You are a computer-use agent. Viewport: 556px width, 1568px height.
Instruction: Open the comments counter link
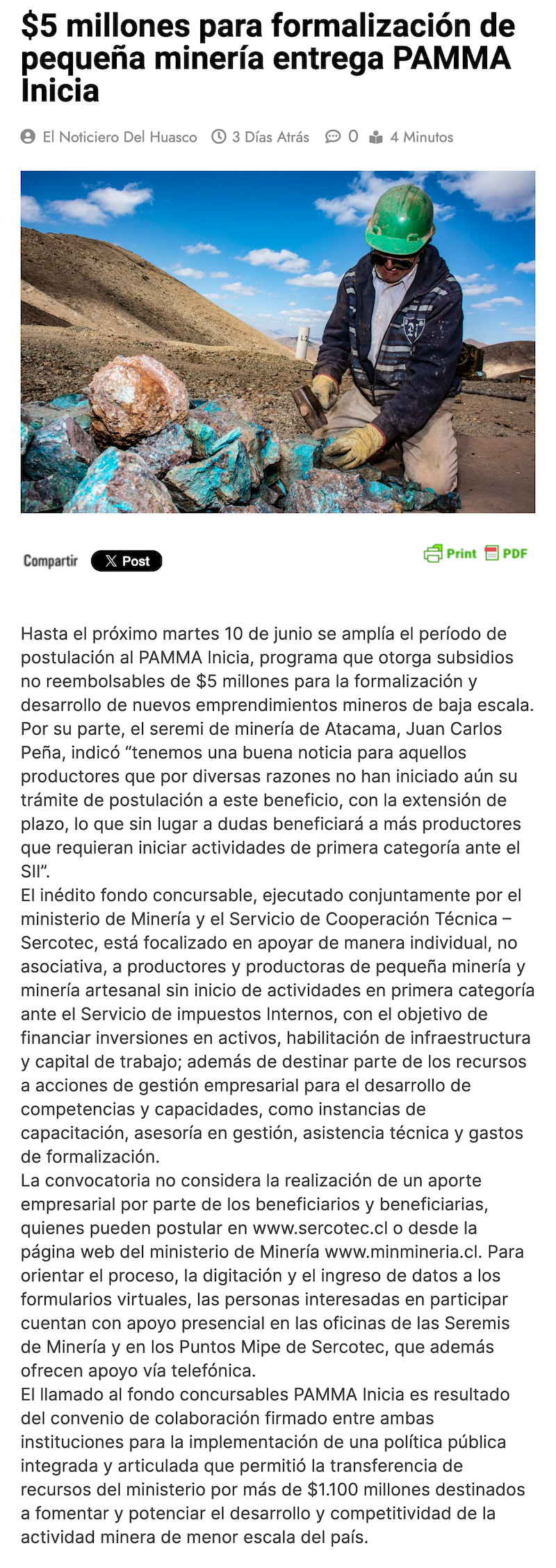tap(343, 137)
